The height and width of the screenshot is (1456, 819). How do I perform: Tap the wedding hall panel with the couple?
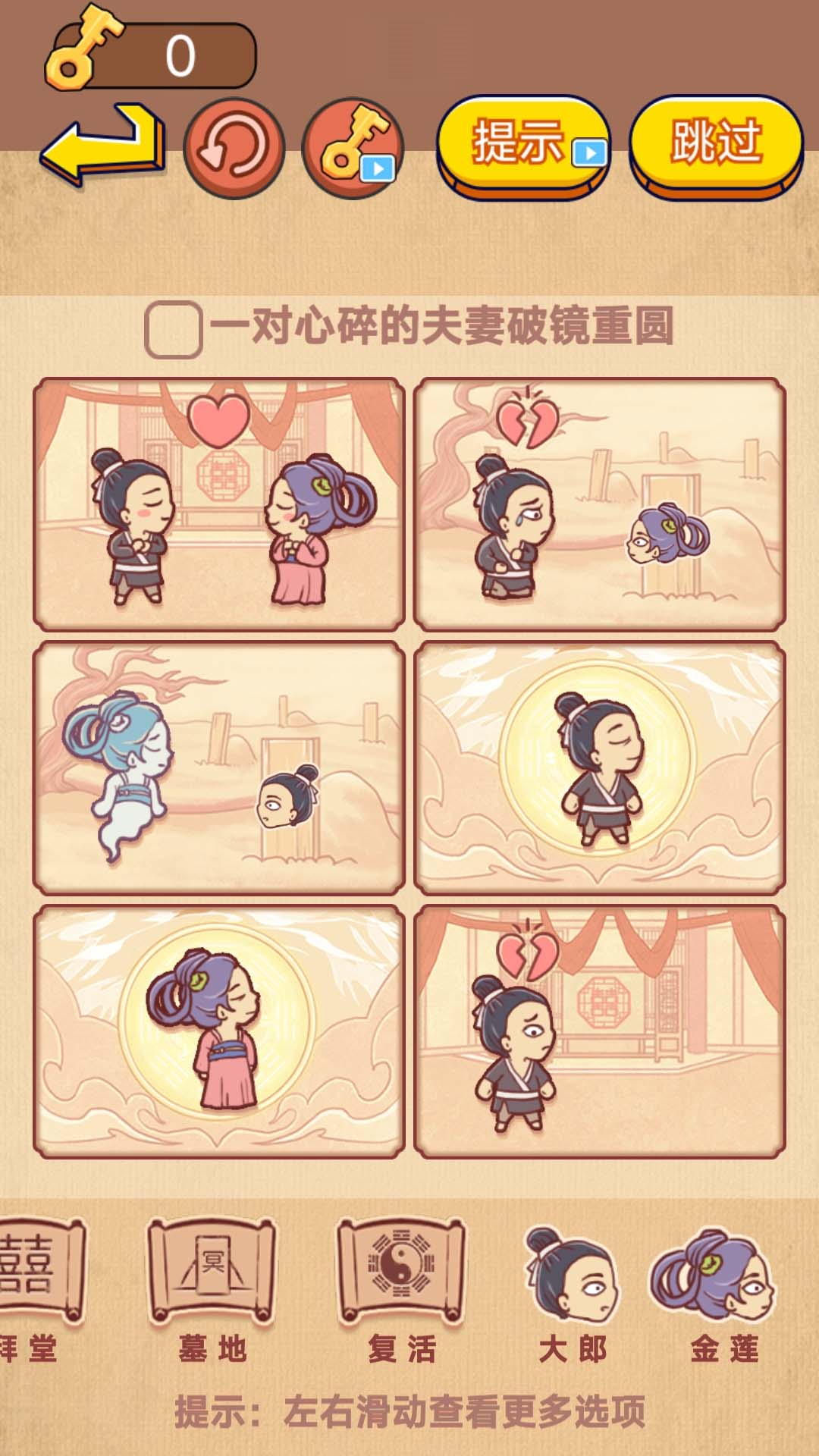tap(219, 504)
